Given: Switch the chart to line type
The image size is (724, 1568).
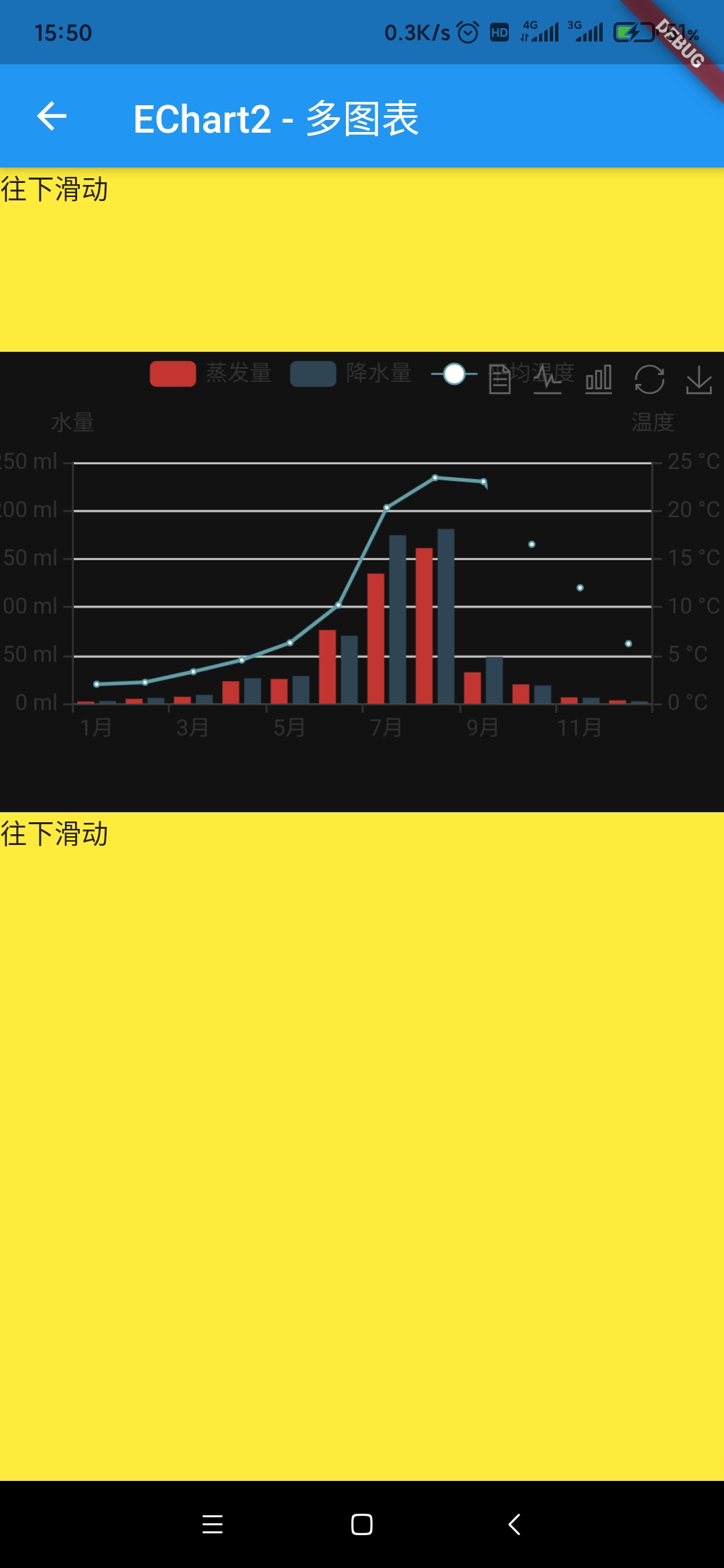Looking at the screenshot, I should (x=548, y=380).
